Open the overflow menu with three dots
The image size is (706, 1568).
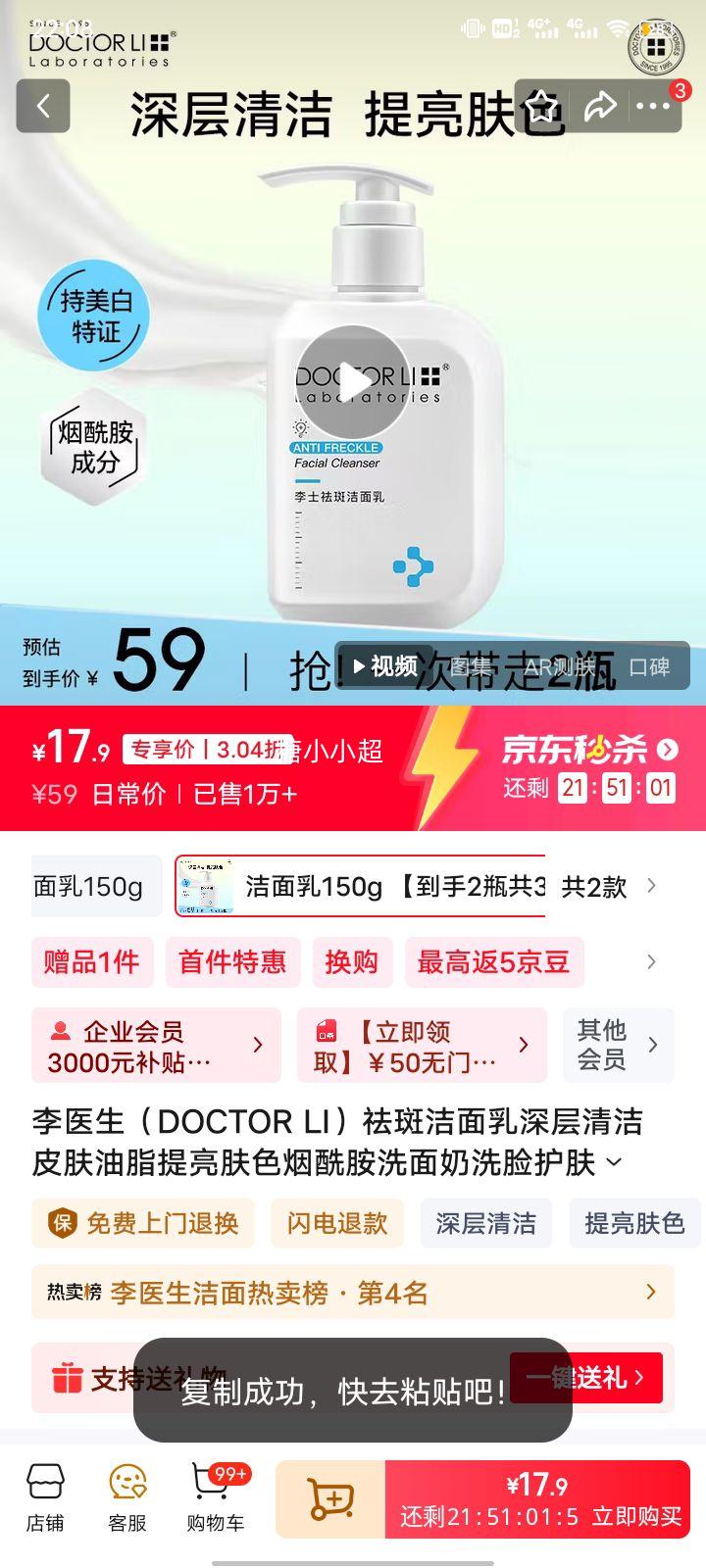(653, 106)
